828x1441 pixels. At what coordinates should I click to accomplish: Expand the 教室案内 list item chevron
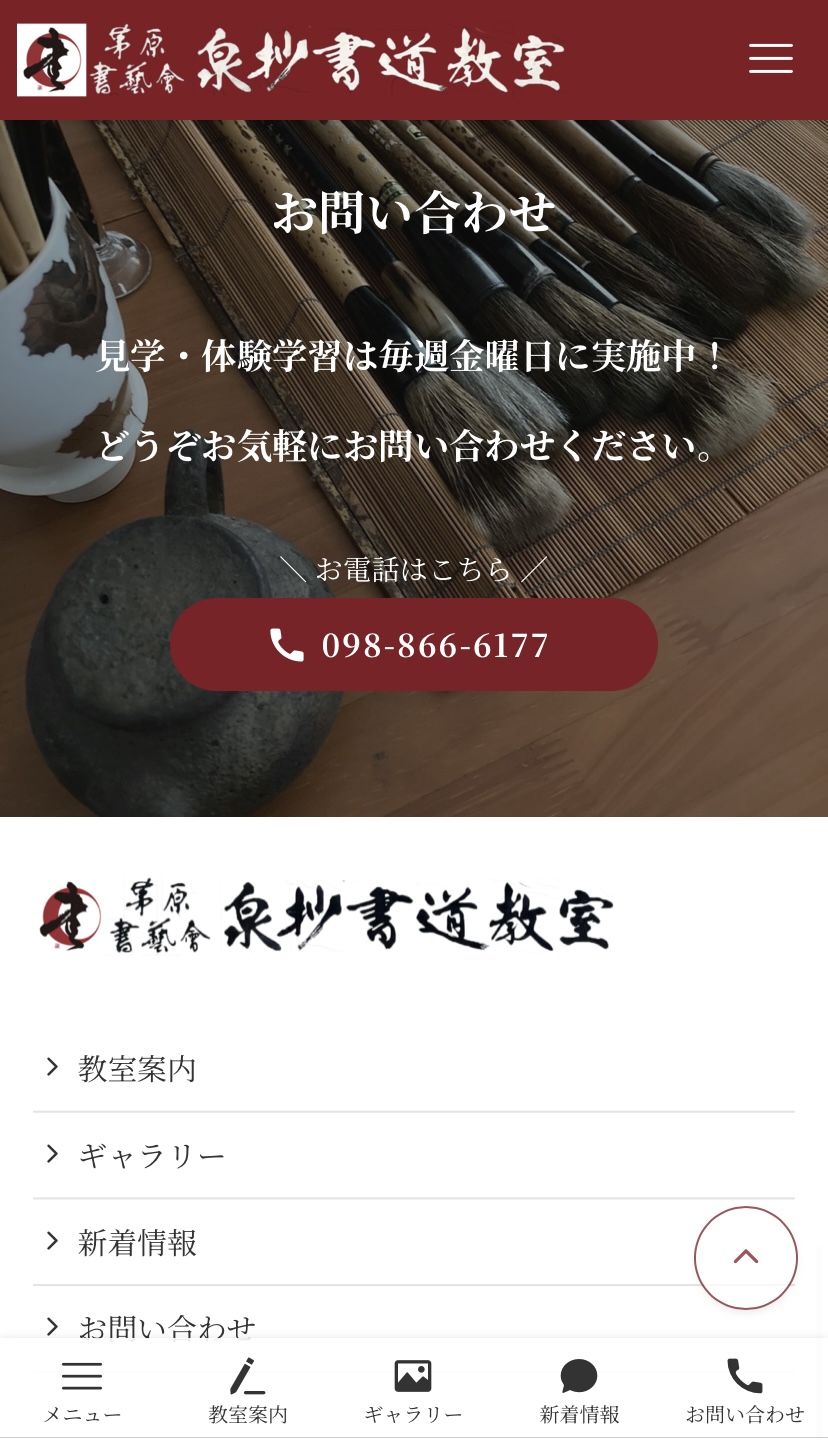click(x=52, y=1067)
